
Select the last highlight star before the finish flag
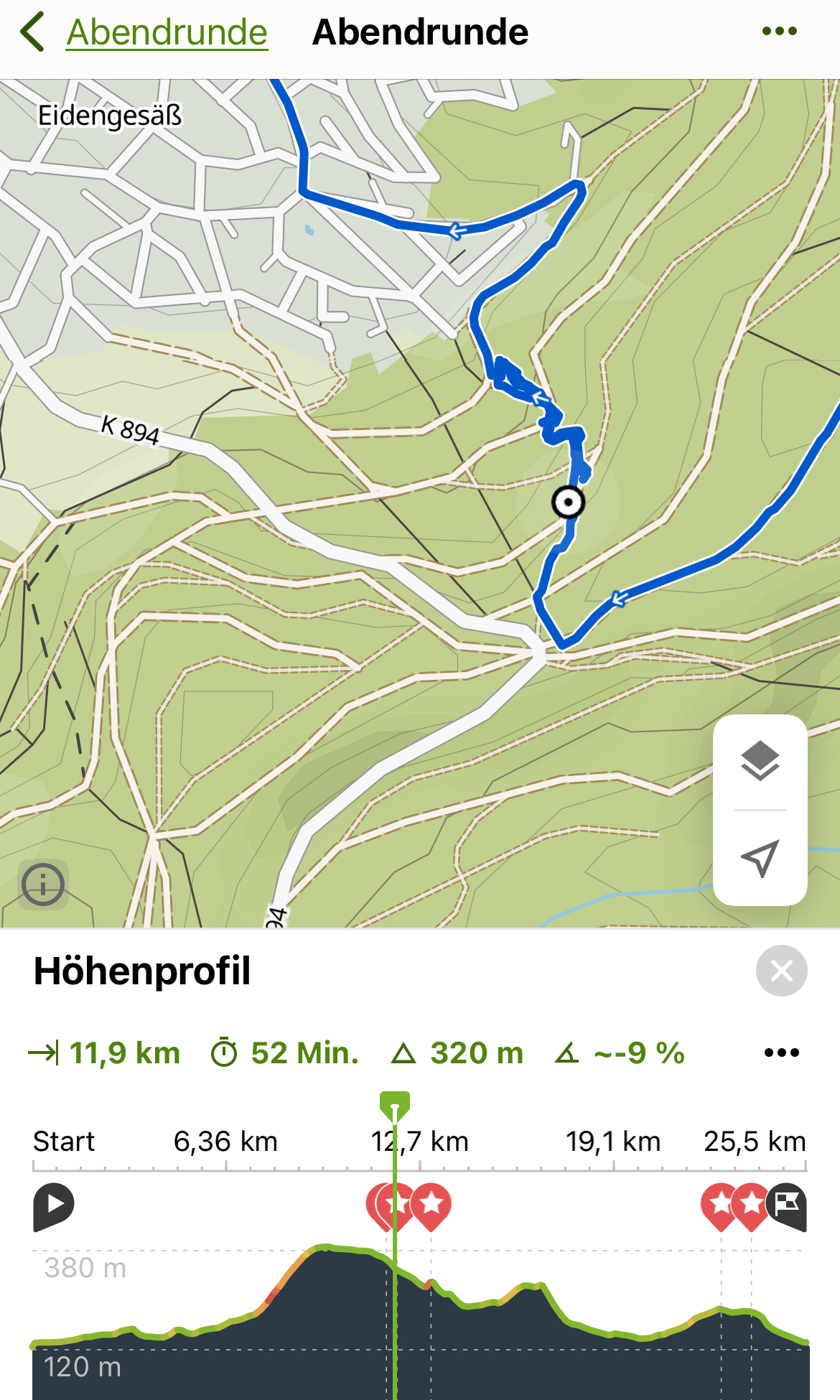pyautogui.click(x=752, y=1204)
